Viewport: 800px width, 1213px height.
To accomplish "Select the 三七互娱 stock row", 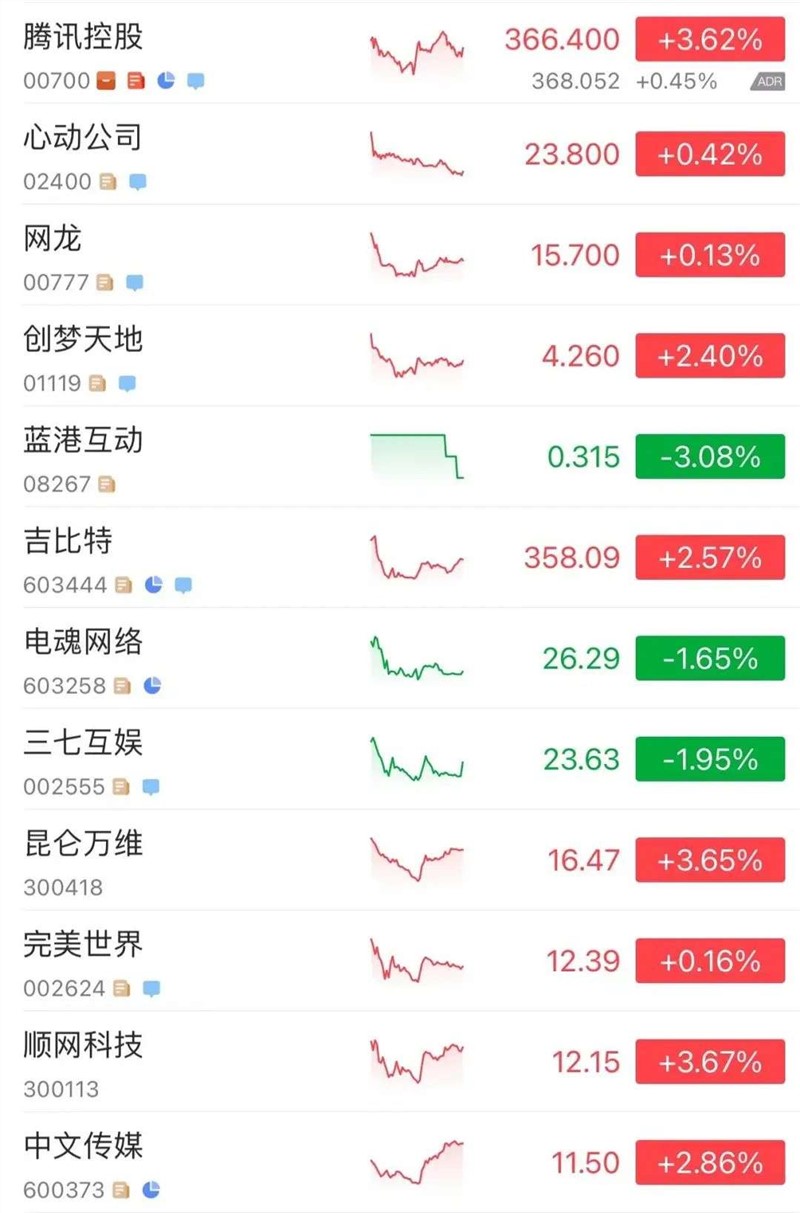I will 84,743.
